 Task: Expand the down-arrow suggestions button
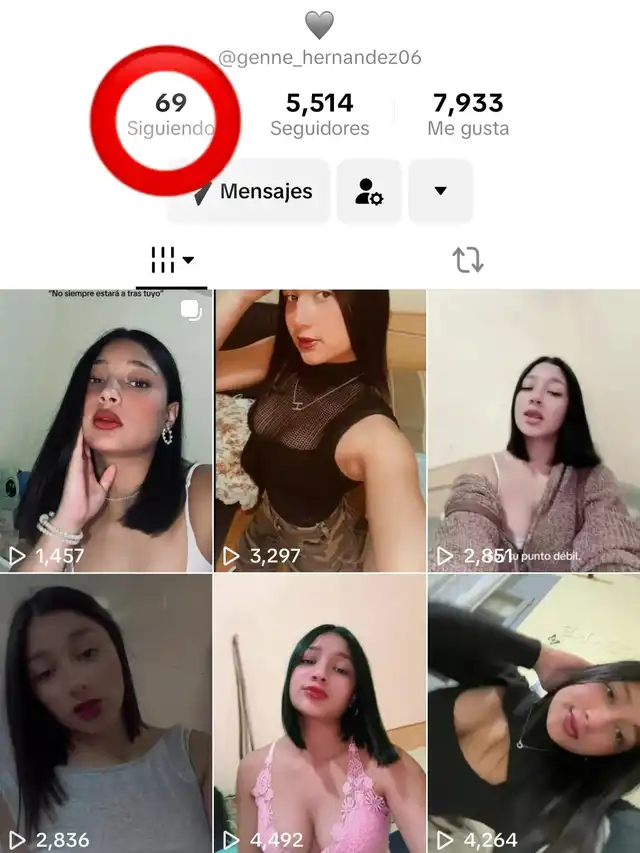pos(440,191)
